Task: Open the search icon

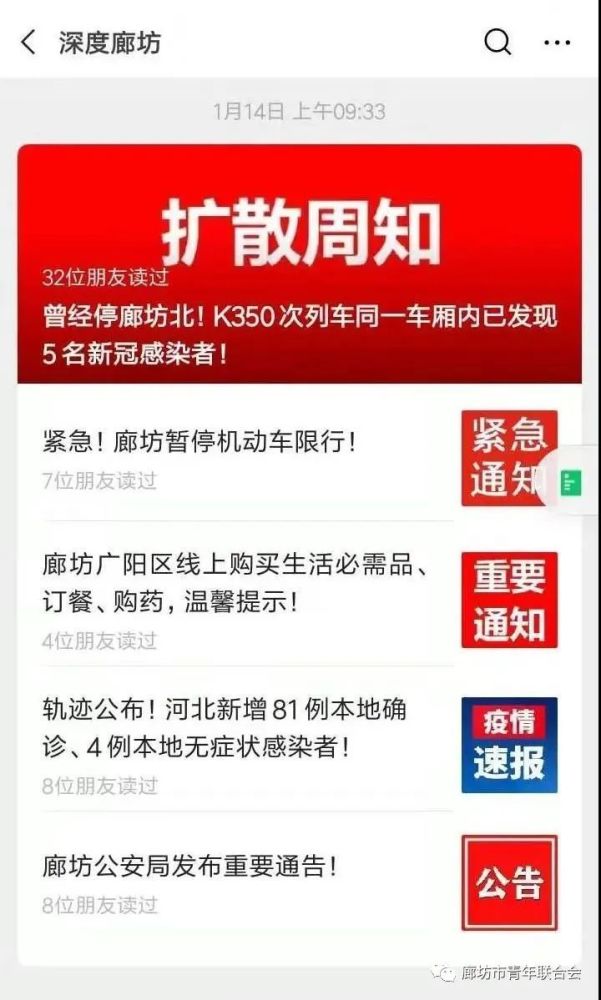Action: pyautogui.click(x=498, y=43)
